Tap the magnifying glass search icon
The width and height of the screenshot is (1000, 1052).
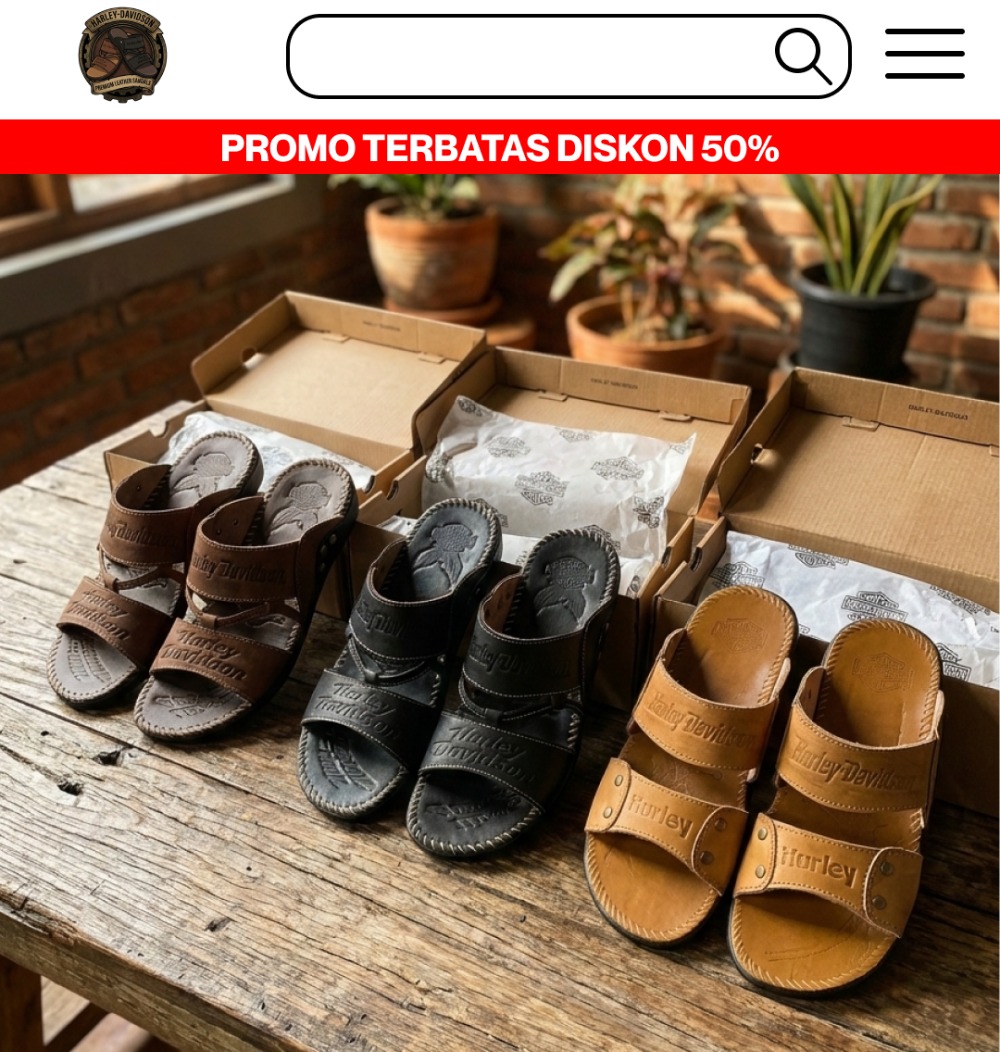coord(803,56)
